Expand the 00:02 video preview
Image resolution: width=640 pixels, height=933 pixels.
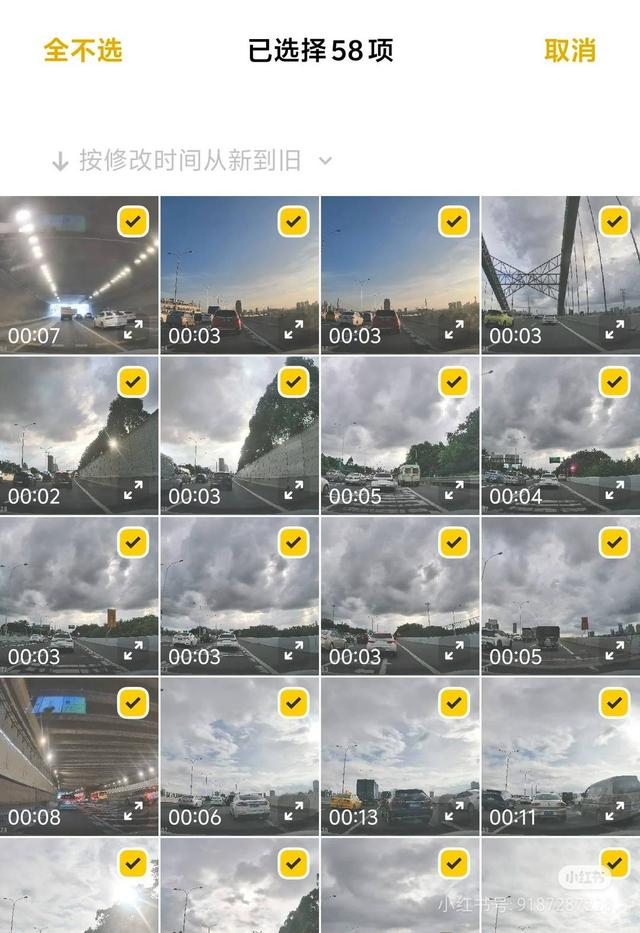pyautogui.click(x=133, y=490)
